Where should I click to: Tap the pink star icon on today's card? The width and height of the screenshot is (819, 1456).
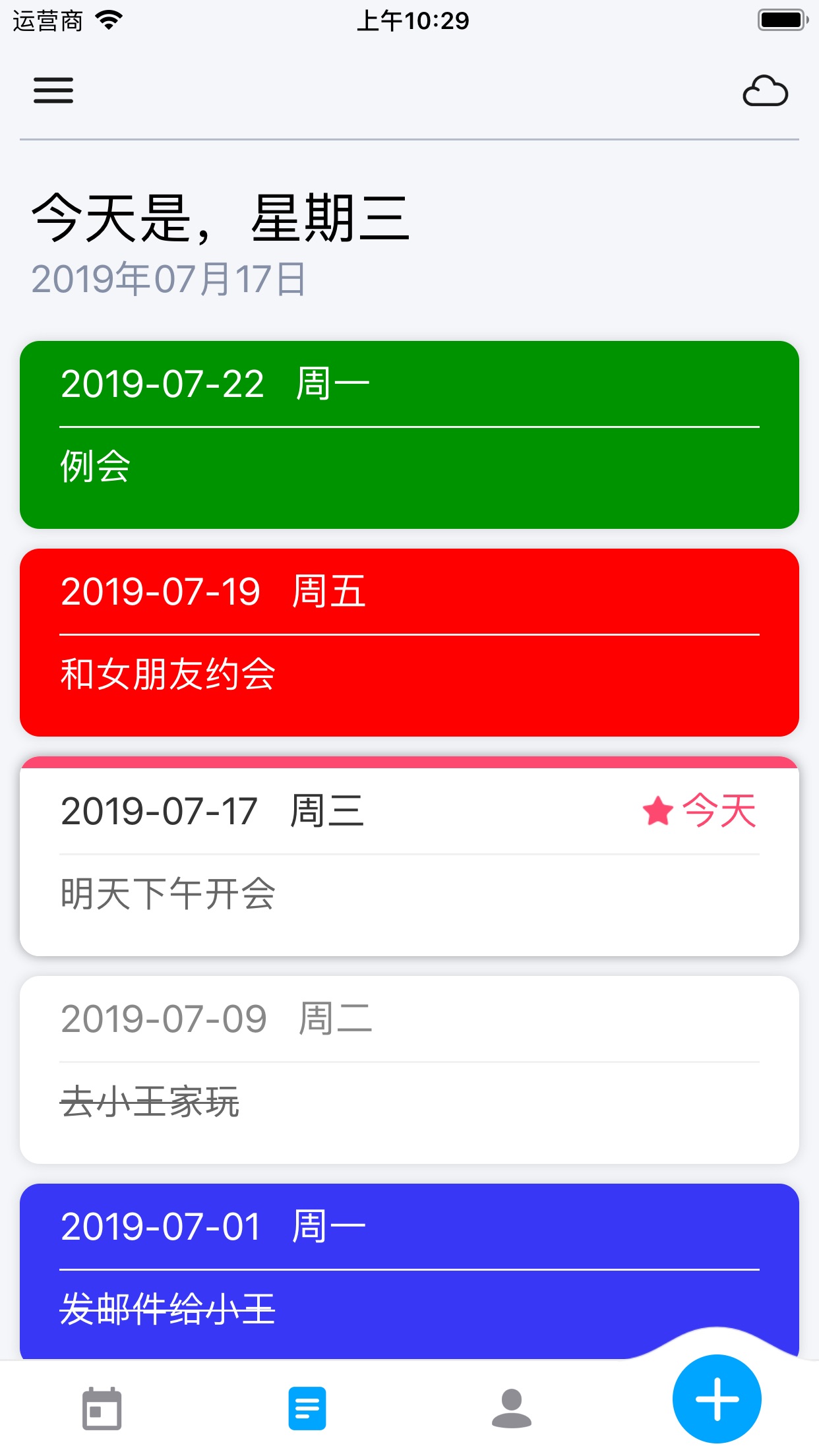(x=657, y=814)
